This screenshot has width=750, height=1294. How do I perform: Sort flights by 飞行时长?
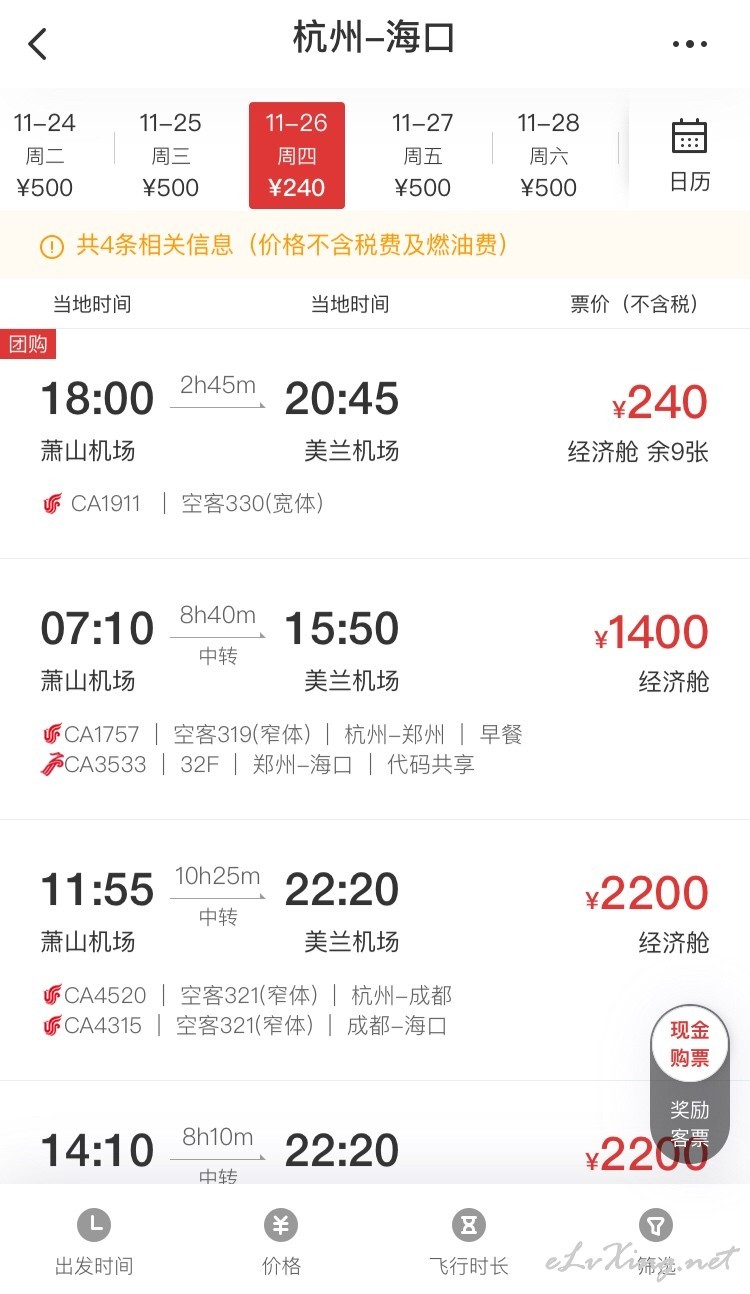point(468,1242)
